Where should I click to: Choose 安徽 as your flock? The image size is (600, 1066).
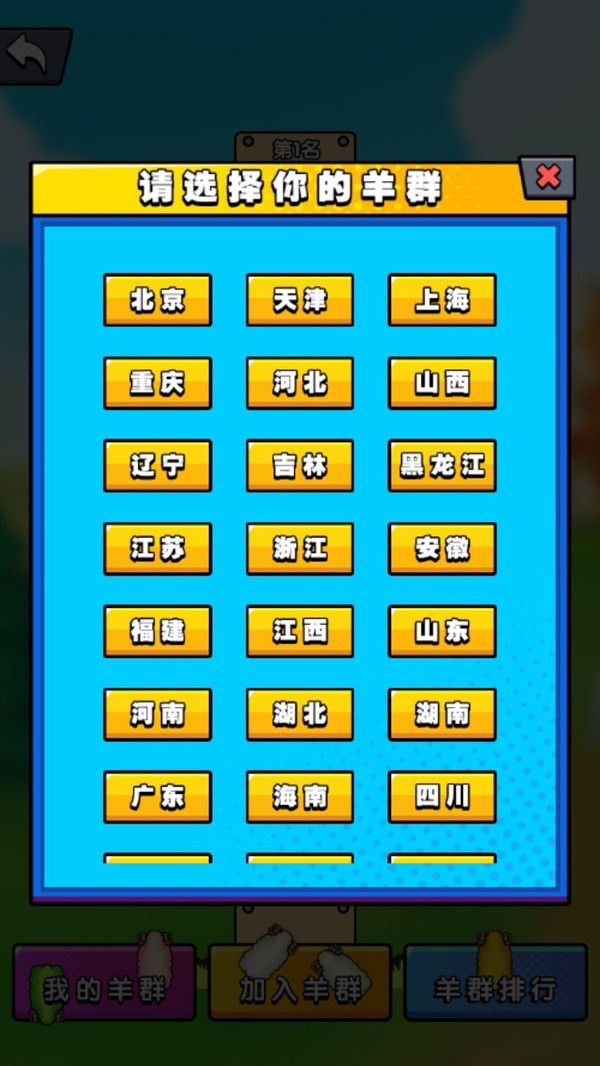coord(442,548)
